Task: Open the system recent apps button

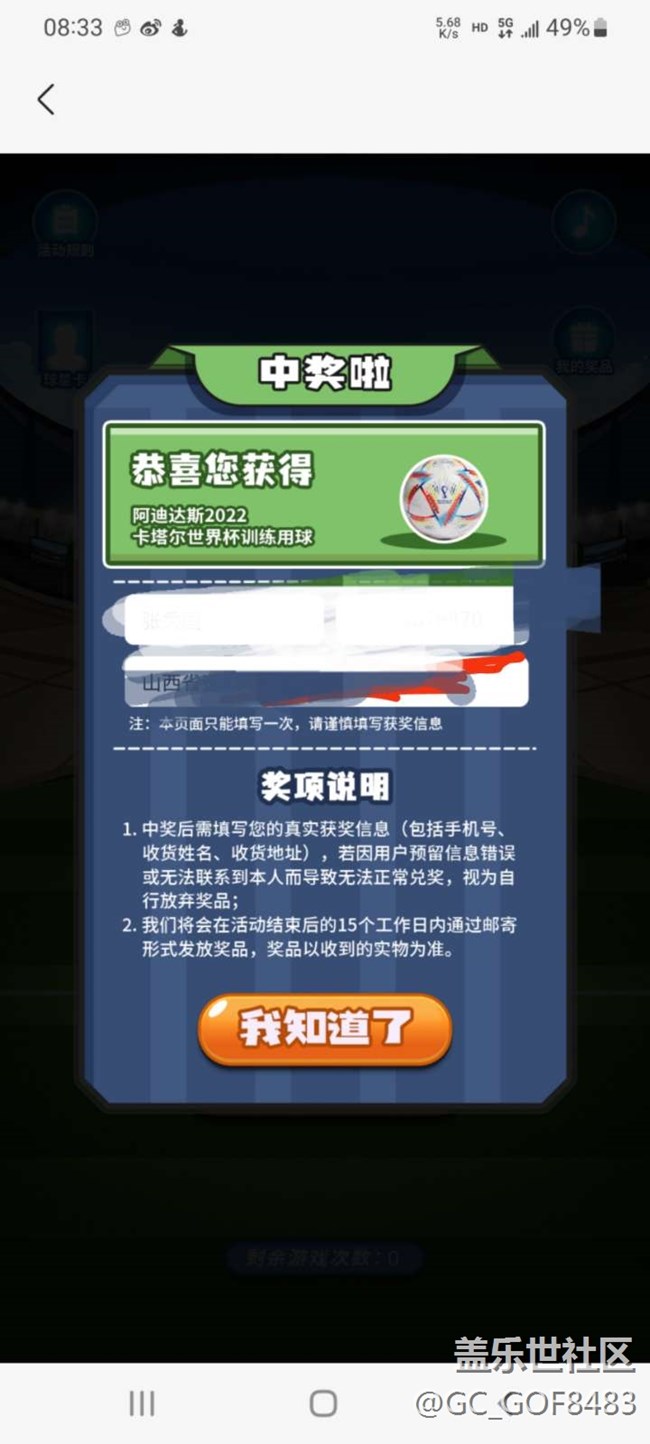Action: (x=142, y=1403)
